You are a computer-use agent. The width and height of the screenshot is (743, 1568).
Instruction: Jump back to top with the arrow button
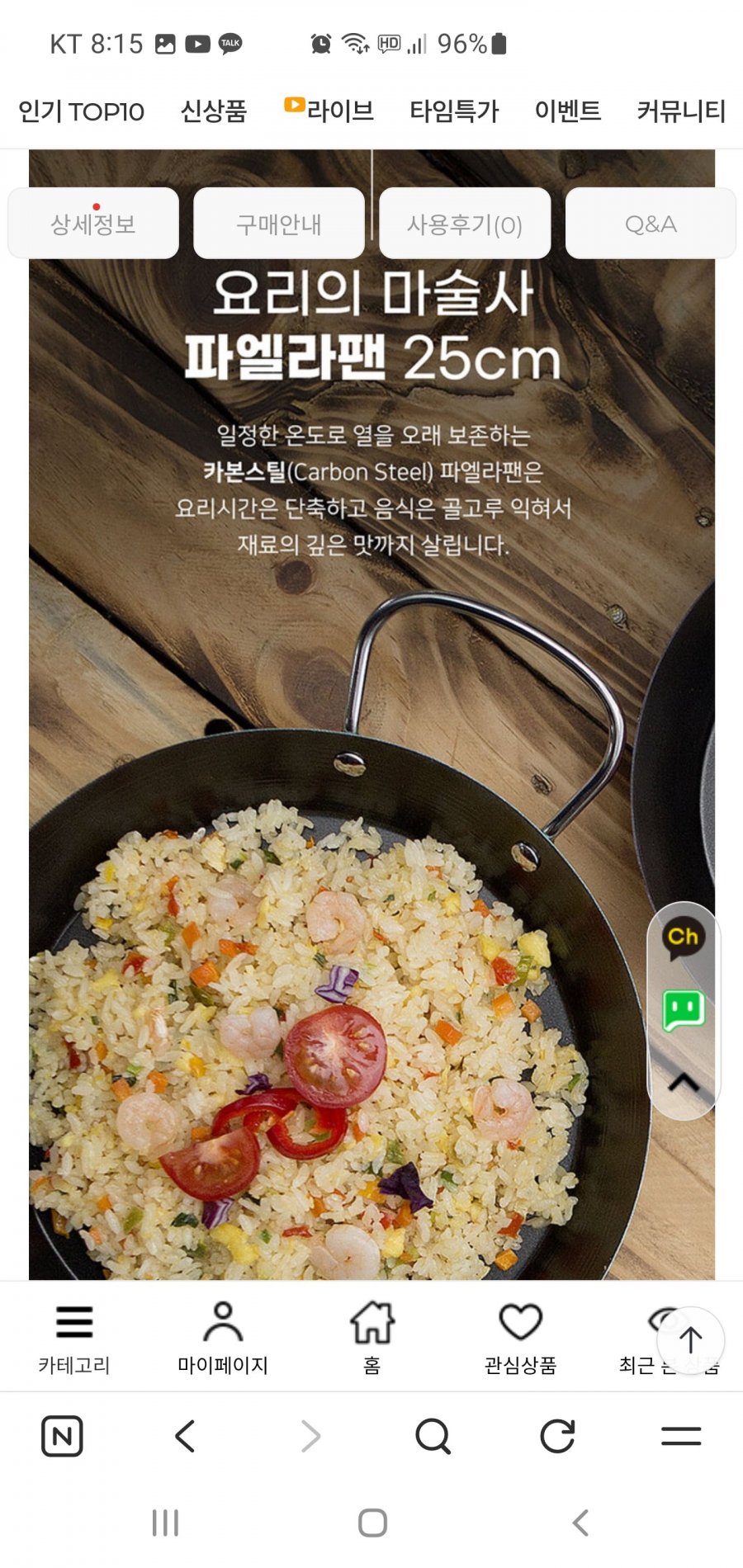coord(690,1340)
